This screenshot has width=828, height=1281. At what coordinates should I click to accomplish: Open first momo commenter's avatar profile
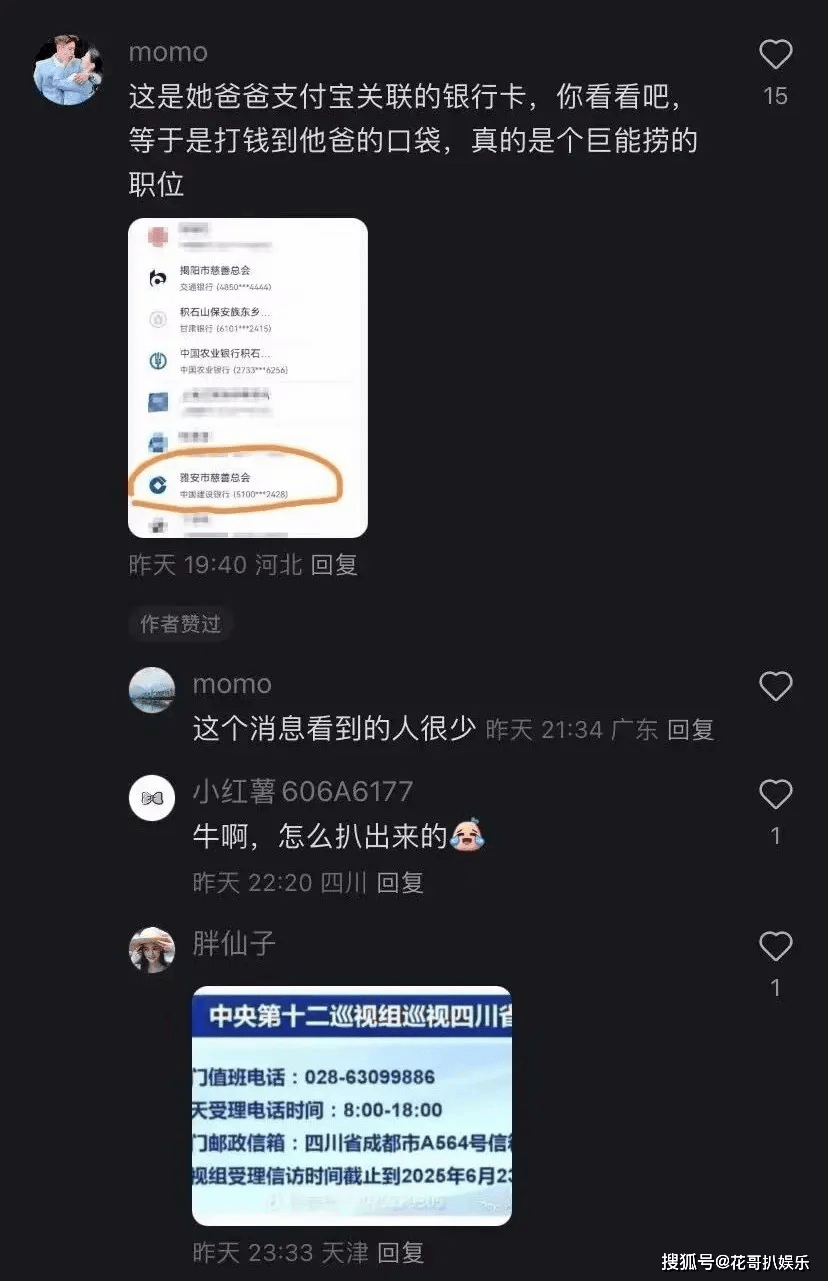(x=68, y=70)
